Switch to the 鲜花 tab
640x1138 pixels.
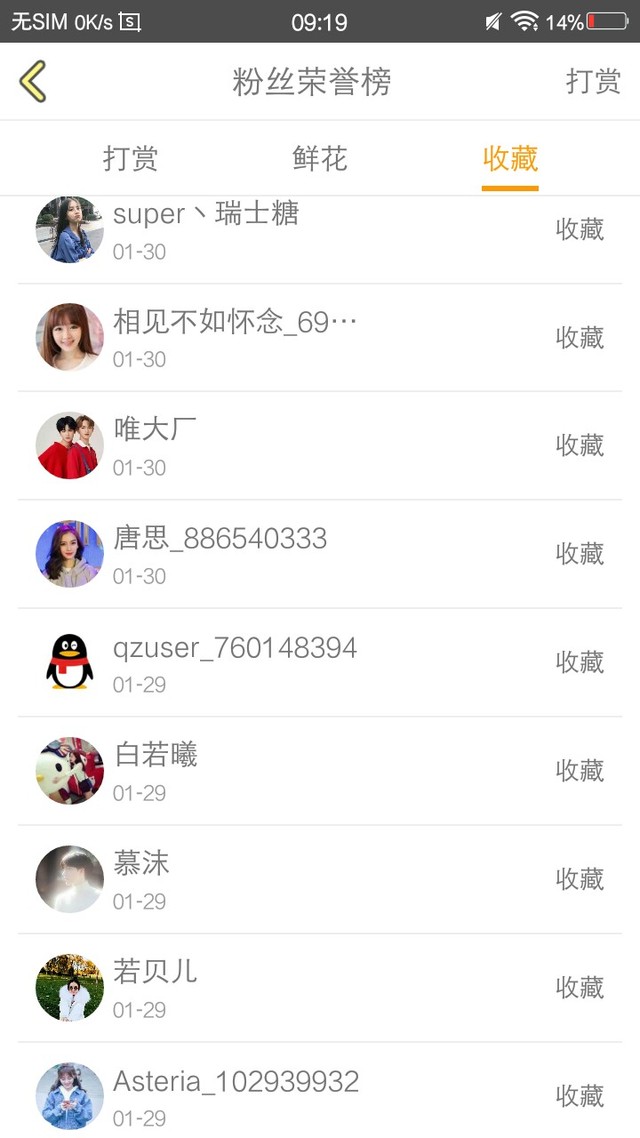[x=320, y=158]
